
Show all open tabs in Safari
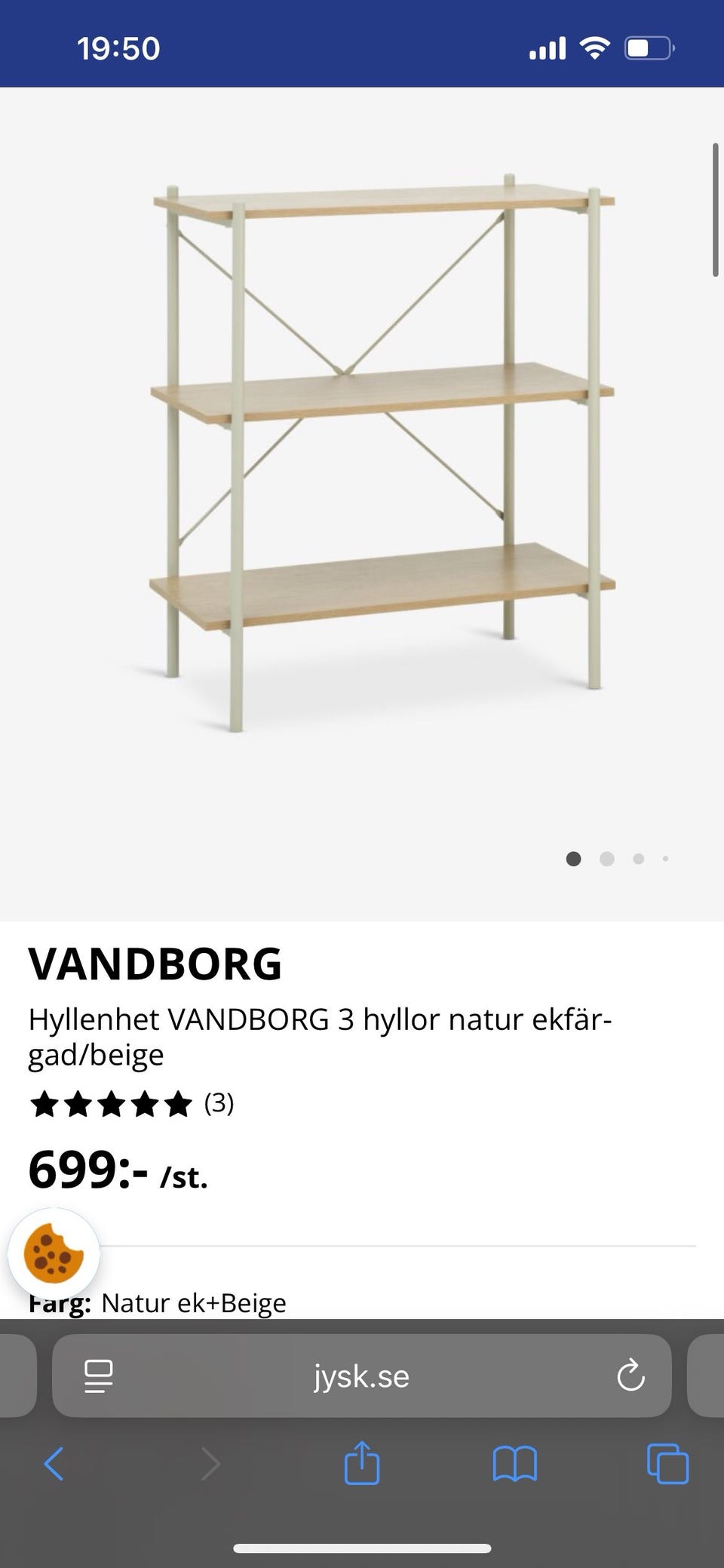coord(667,1465)
